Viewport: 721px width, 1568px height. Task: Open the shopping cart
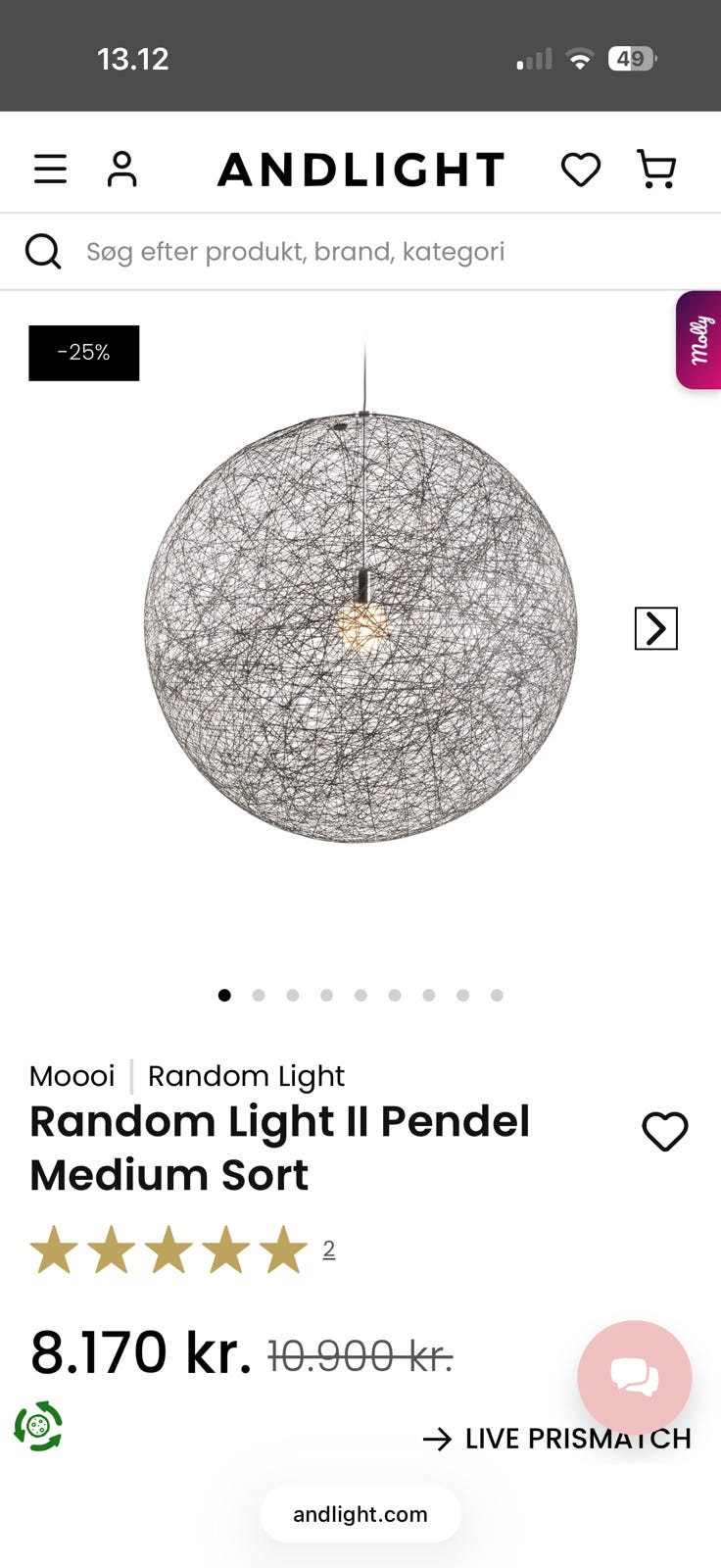point(656,169)
